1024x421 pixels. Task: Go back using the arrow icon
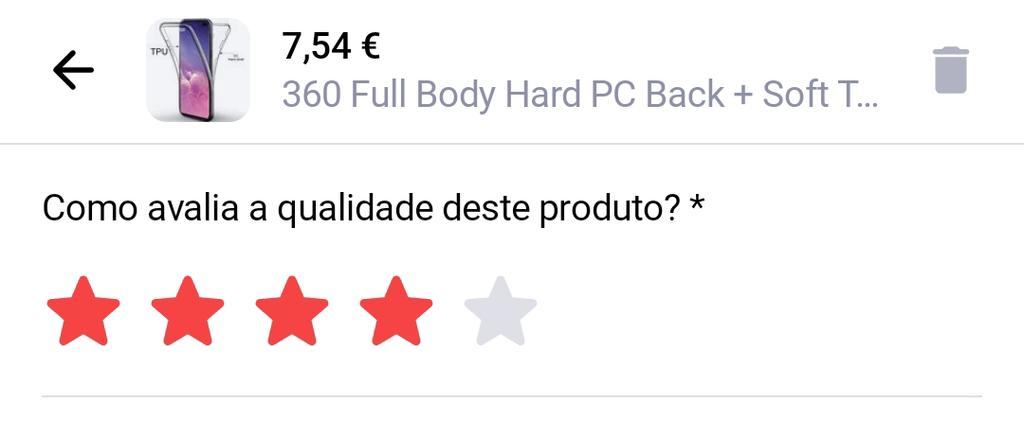[x=73, y=70]
